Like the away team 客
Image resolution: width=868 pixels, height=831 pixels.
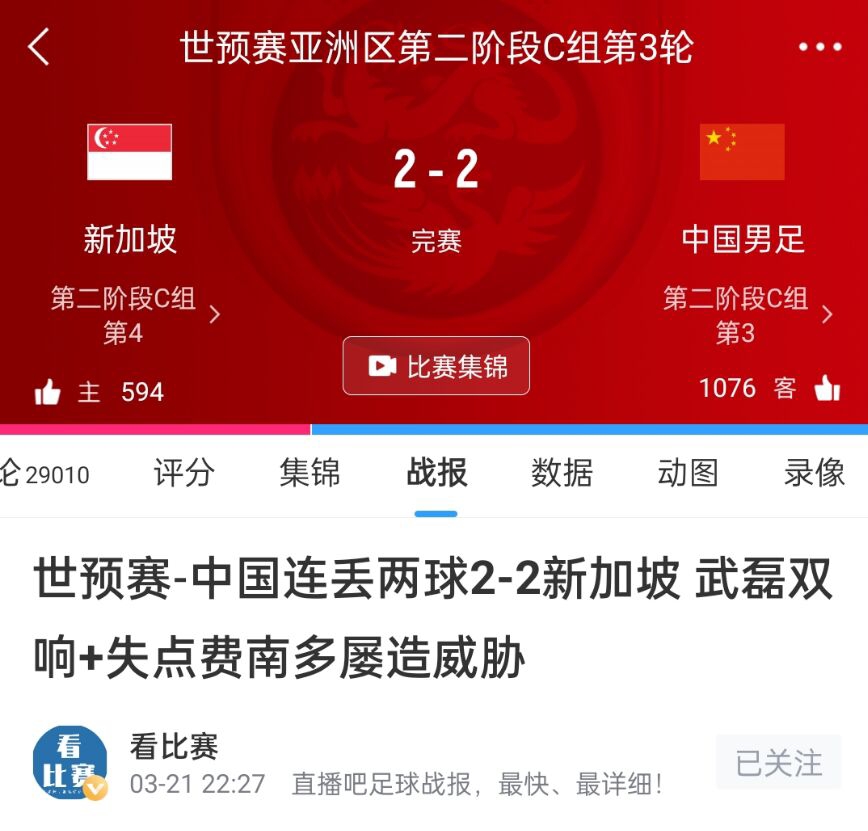click(x=826, y=388)
